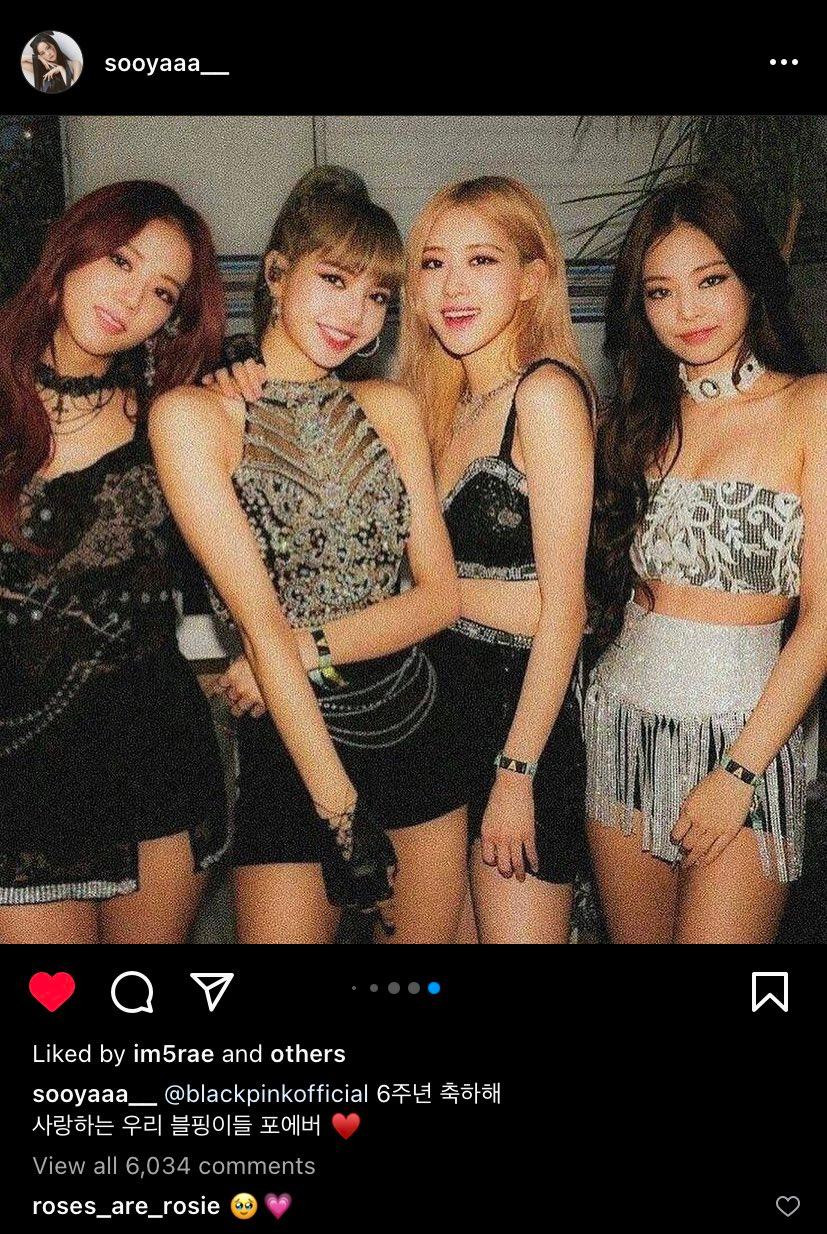This screenshot has width=827, height=1234.
Task: Unlike the post with the red heart
Action: (52, 992)
